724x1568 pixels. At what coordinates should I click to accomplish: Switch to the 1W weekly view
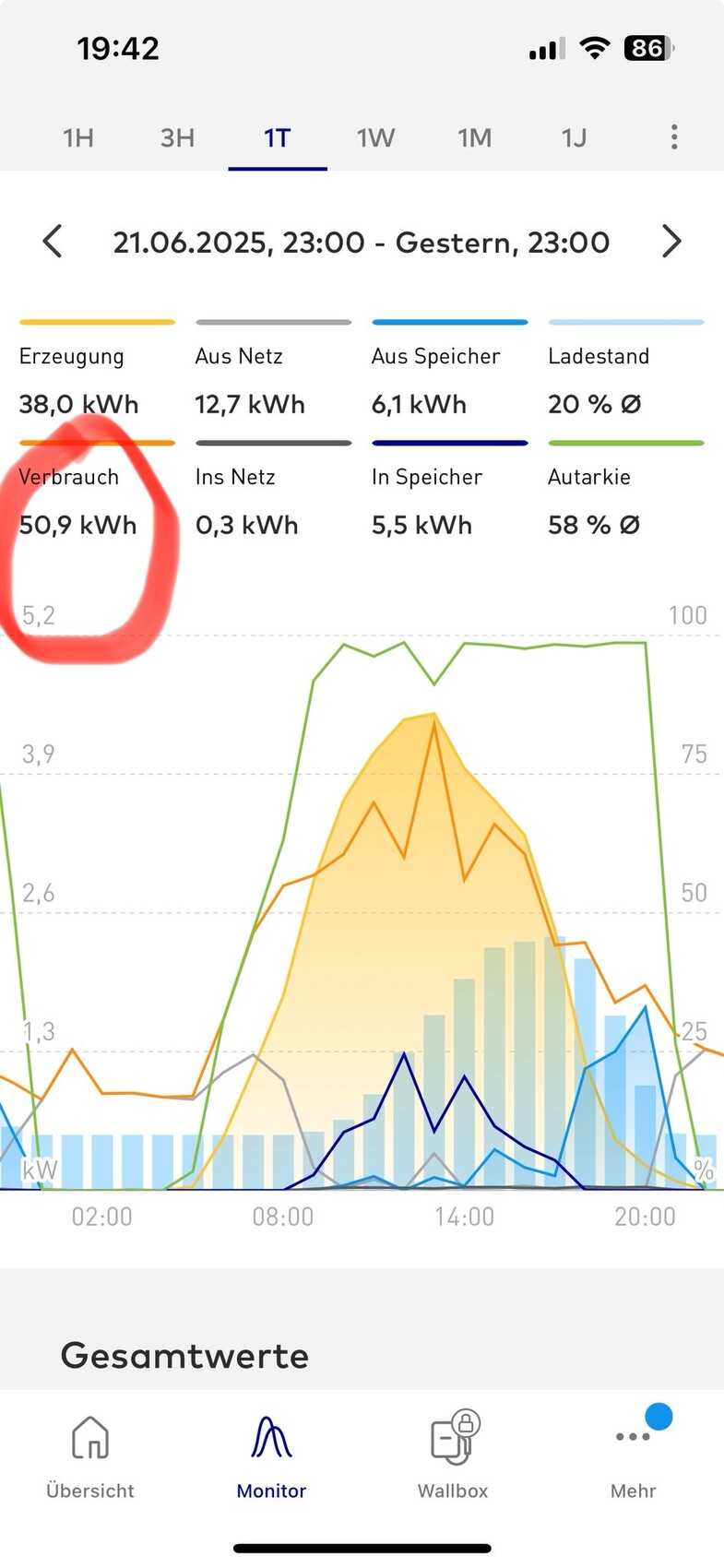pyautogui.click(x=375, y=138)
